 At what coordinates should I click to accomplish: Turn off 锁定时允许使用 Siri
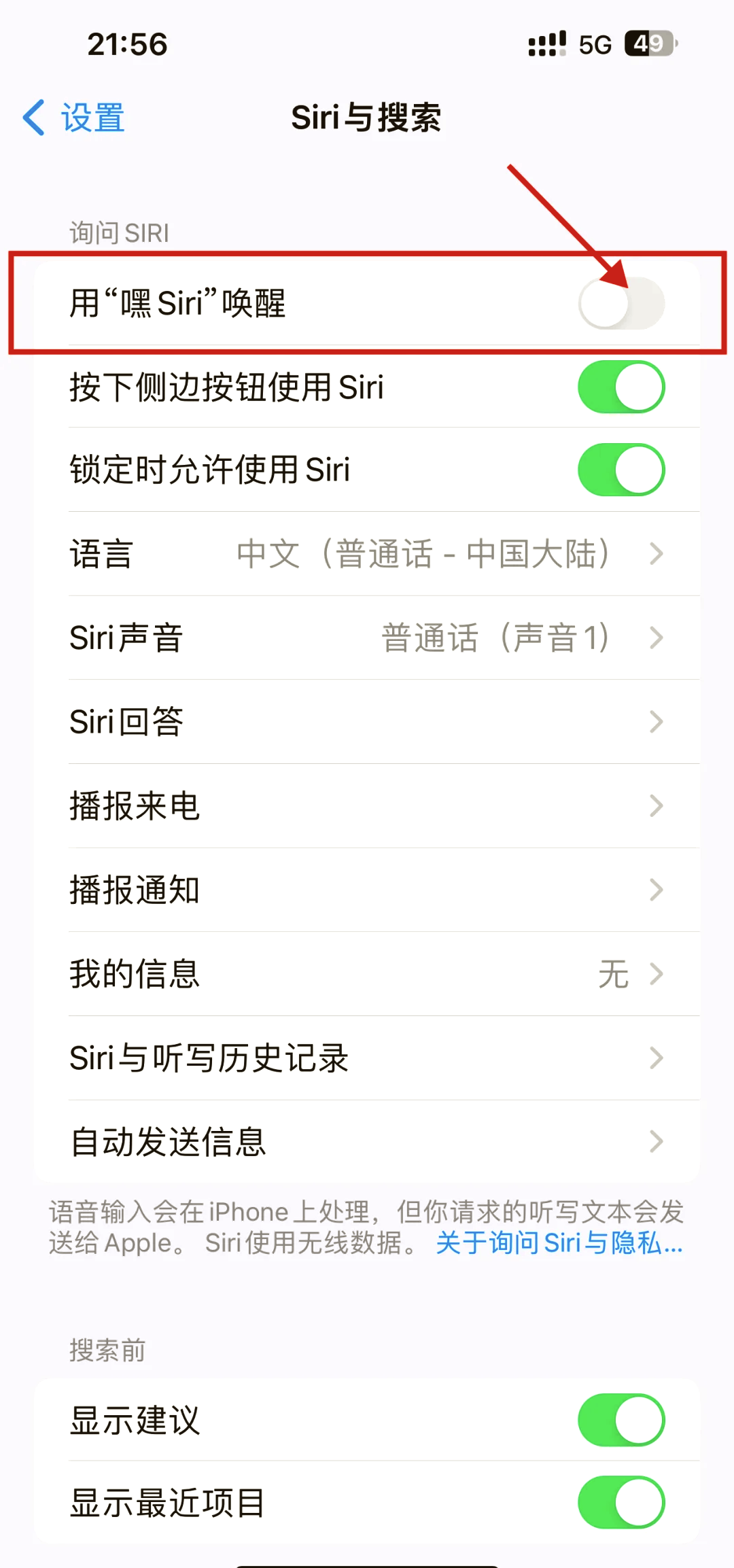click(x=621, y=470)
